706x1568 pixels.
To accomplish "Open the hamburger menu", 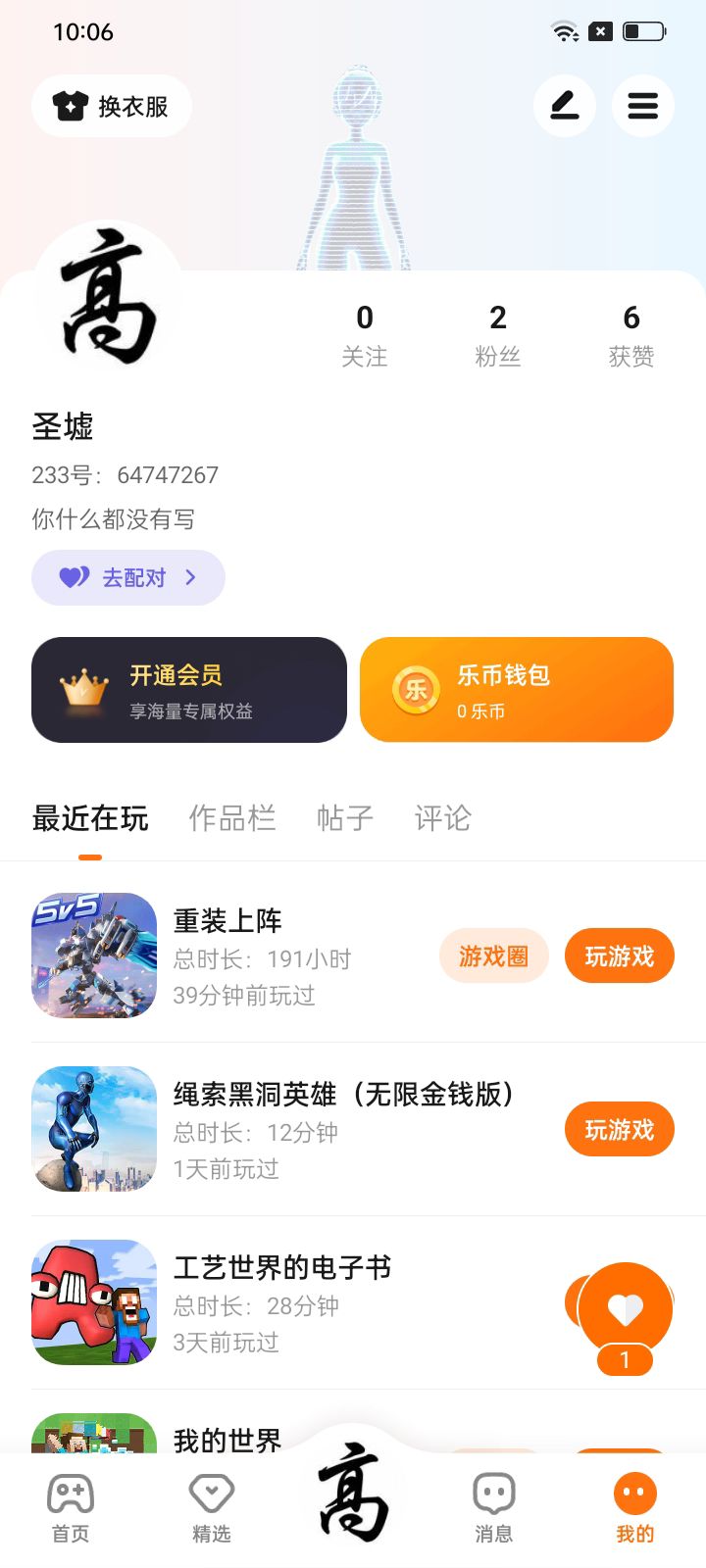I will point(642,106).
